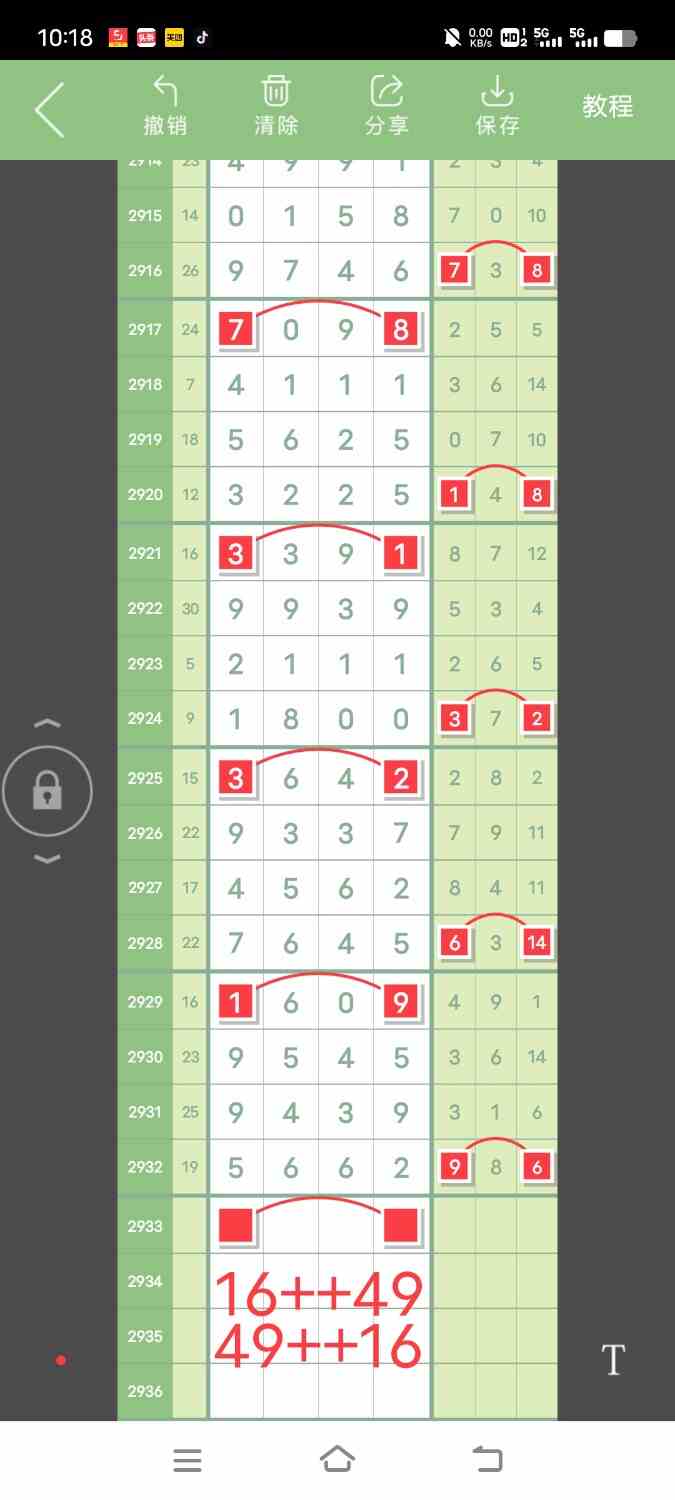Tap the up chevron above the lock
Screen dimensions: 675x1500
(x=47, y=724)
